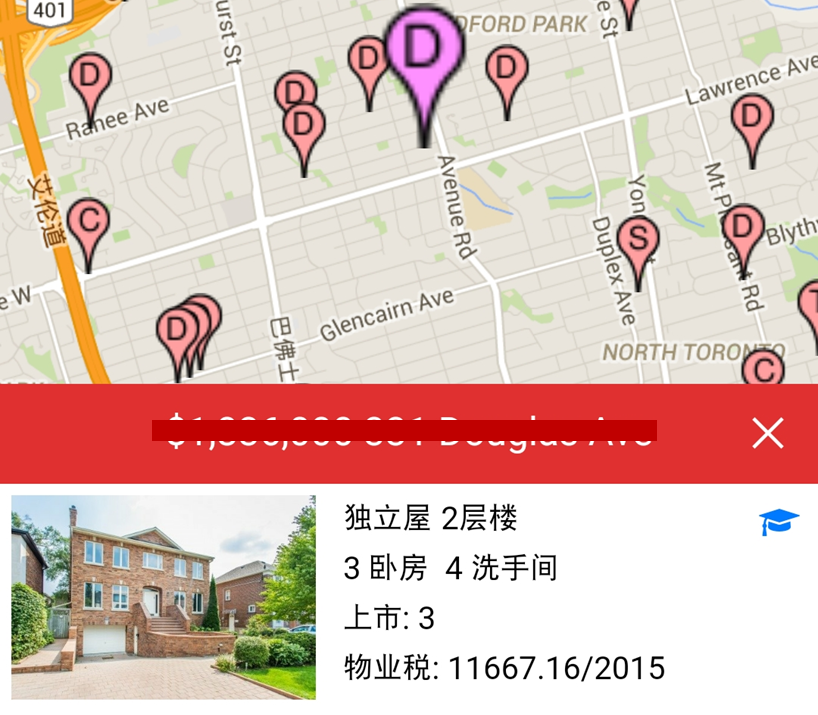Tap the large purple D map pin
Screen dimensions: 818x715
425,50
